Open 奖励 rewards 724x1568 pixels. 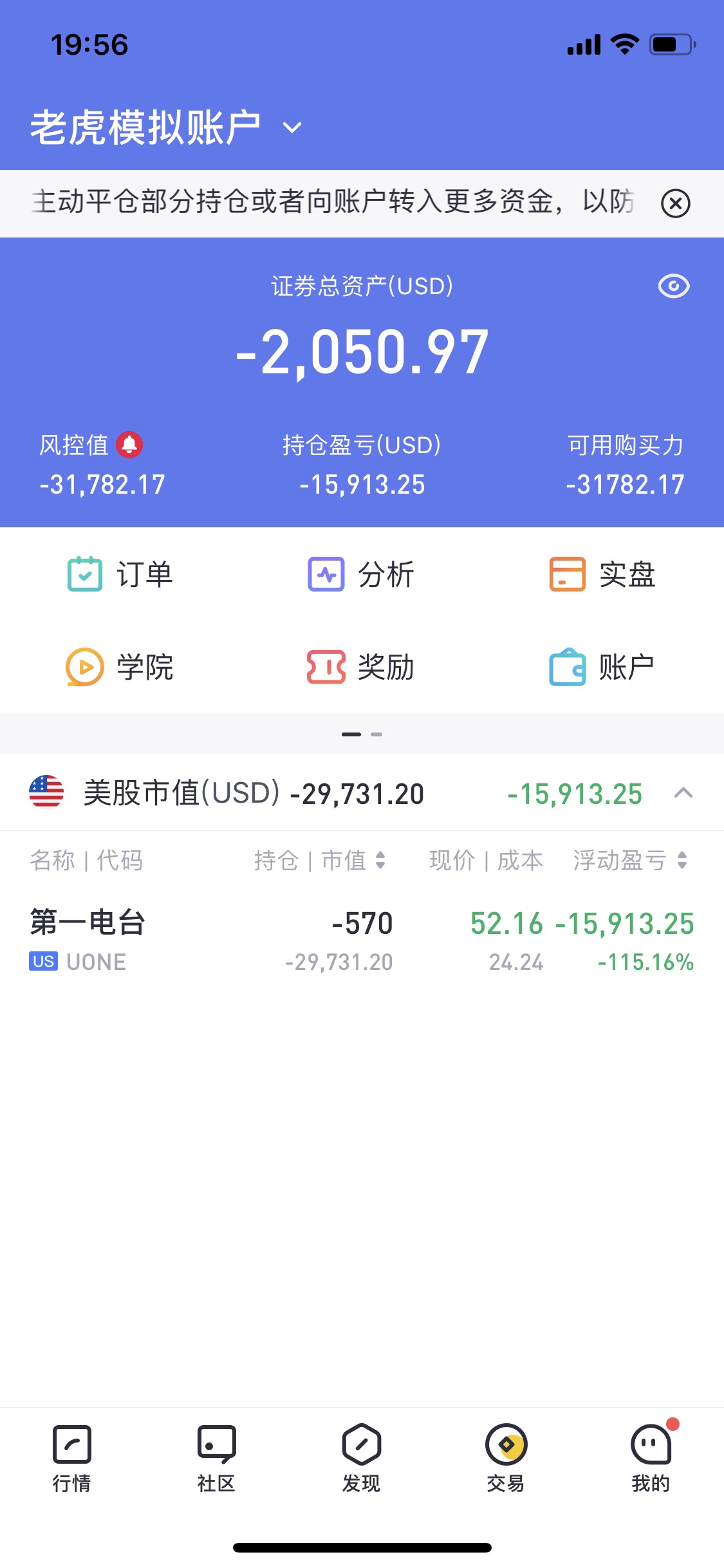pos(361,667)
